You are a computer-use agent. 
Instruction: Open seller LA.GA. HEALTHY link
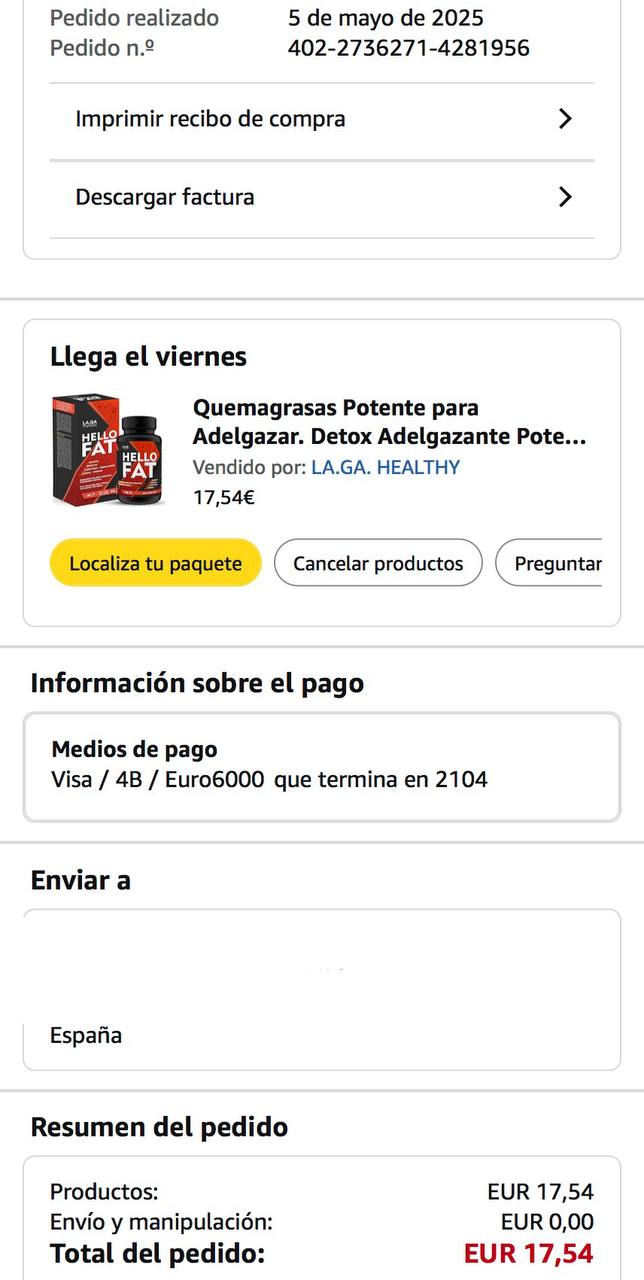pos(385,467)
